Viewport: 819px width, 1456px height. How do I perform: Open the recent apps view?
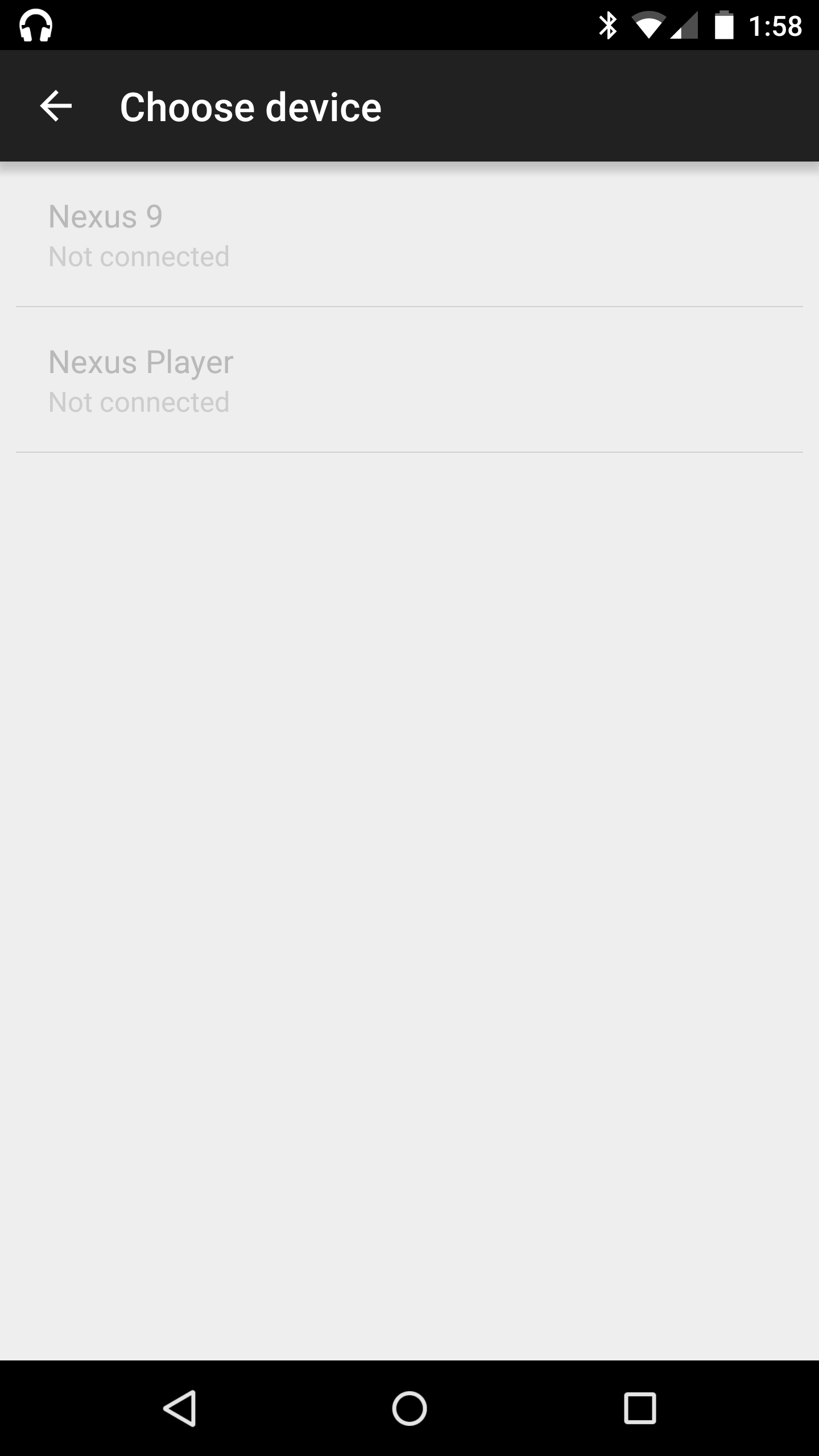point(640,1409)
